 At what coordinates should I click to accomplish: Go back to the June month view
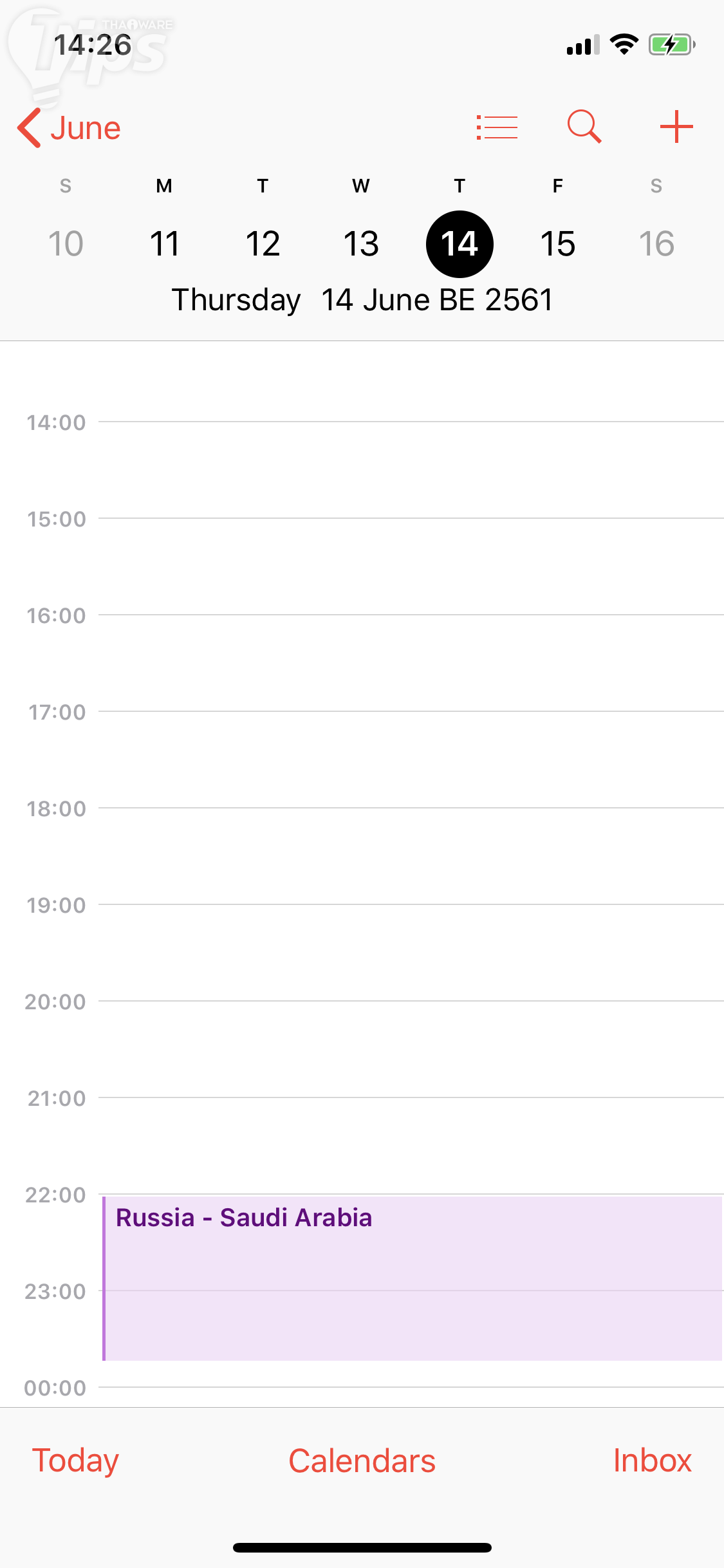70,128
